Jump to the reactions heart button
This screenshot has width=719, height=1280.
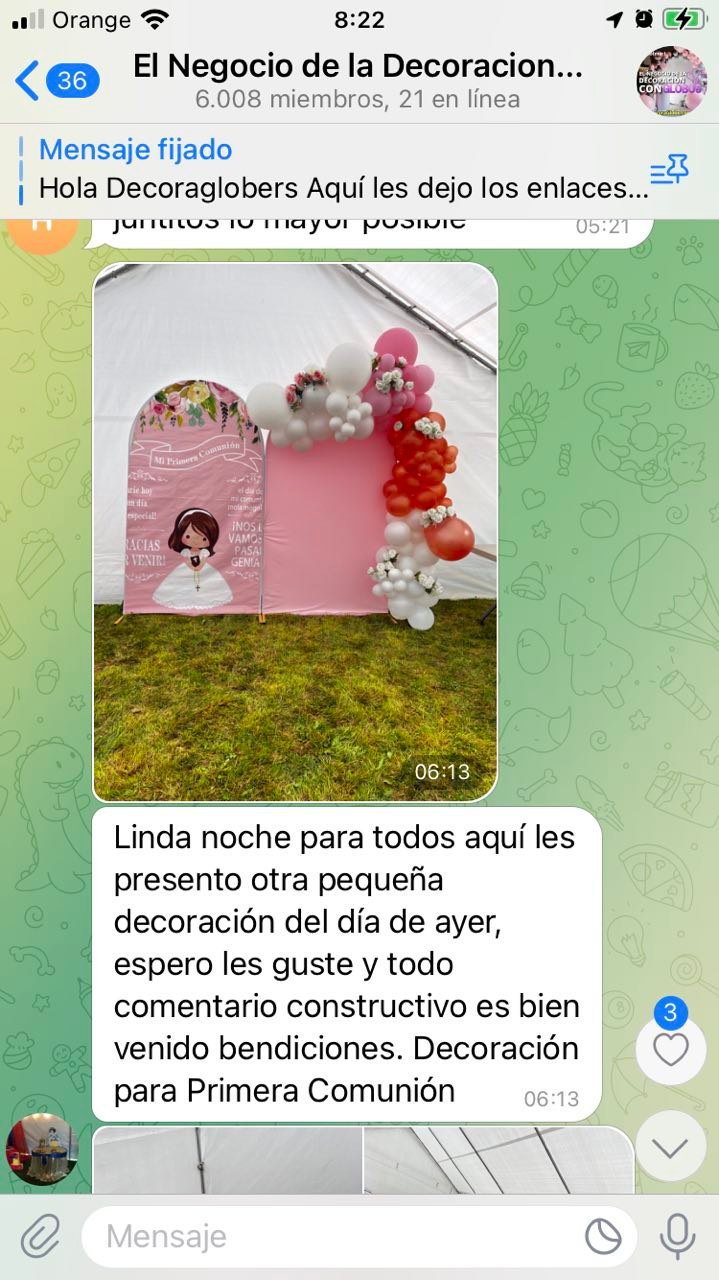point(670,1049)
